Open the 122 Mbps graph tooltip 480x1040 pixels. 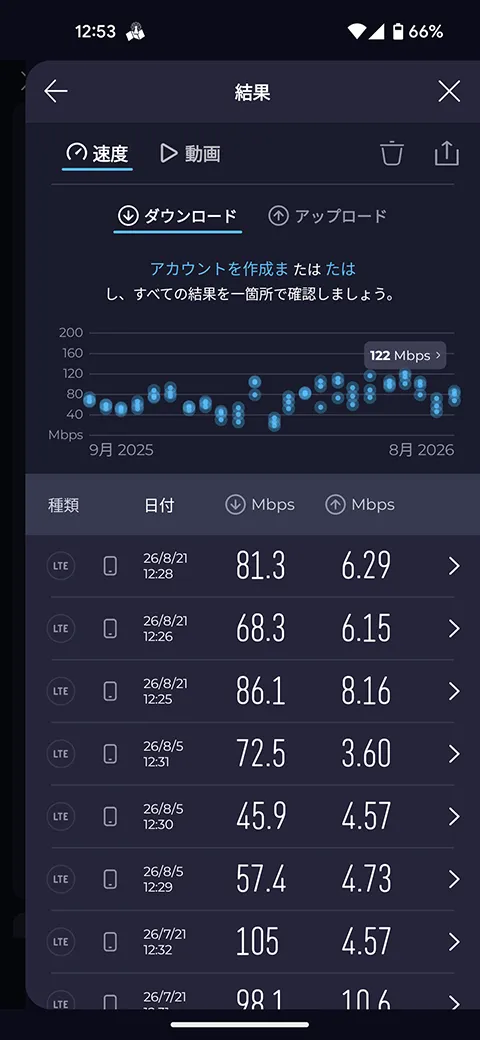[x=405, y=356]
